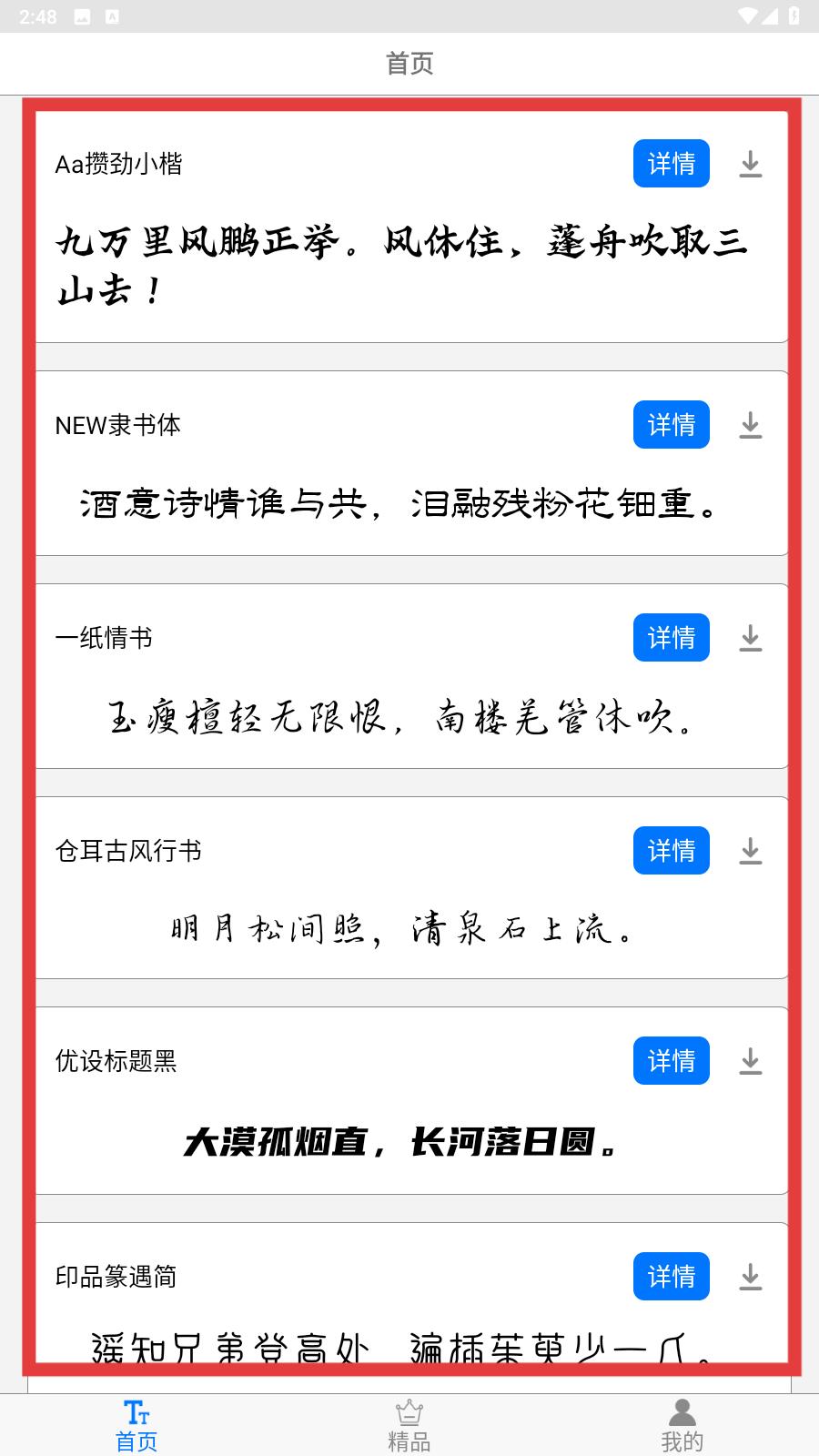This screenshot has height=1456, width=819.
Task: Download the Aa攒劲小楷 font
Action: 750,164
